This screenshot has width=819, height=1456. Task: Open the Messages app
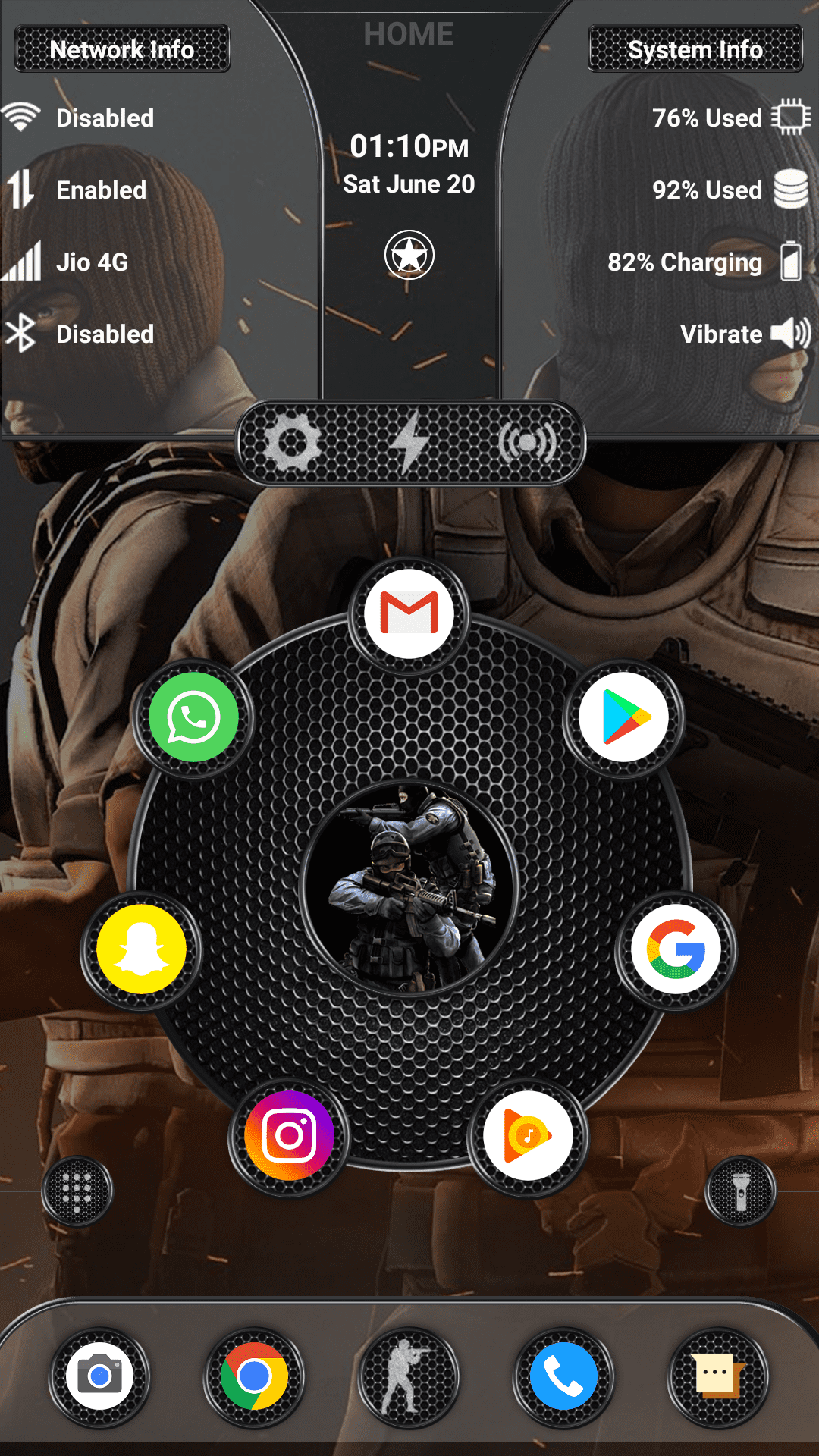718,1376
